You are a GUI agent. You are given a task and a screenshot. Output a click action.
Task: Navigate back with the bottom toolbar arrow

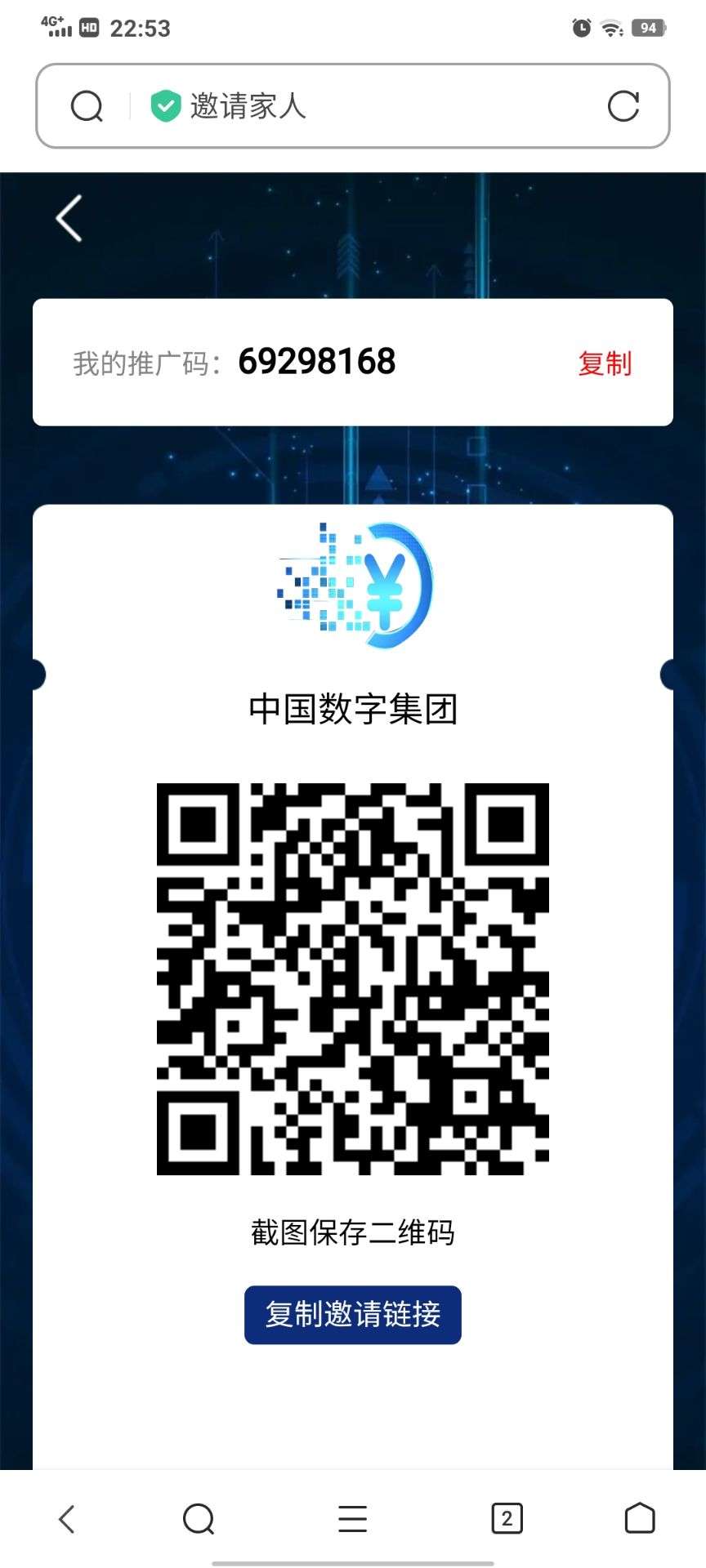click(x=67, y=1519)
